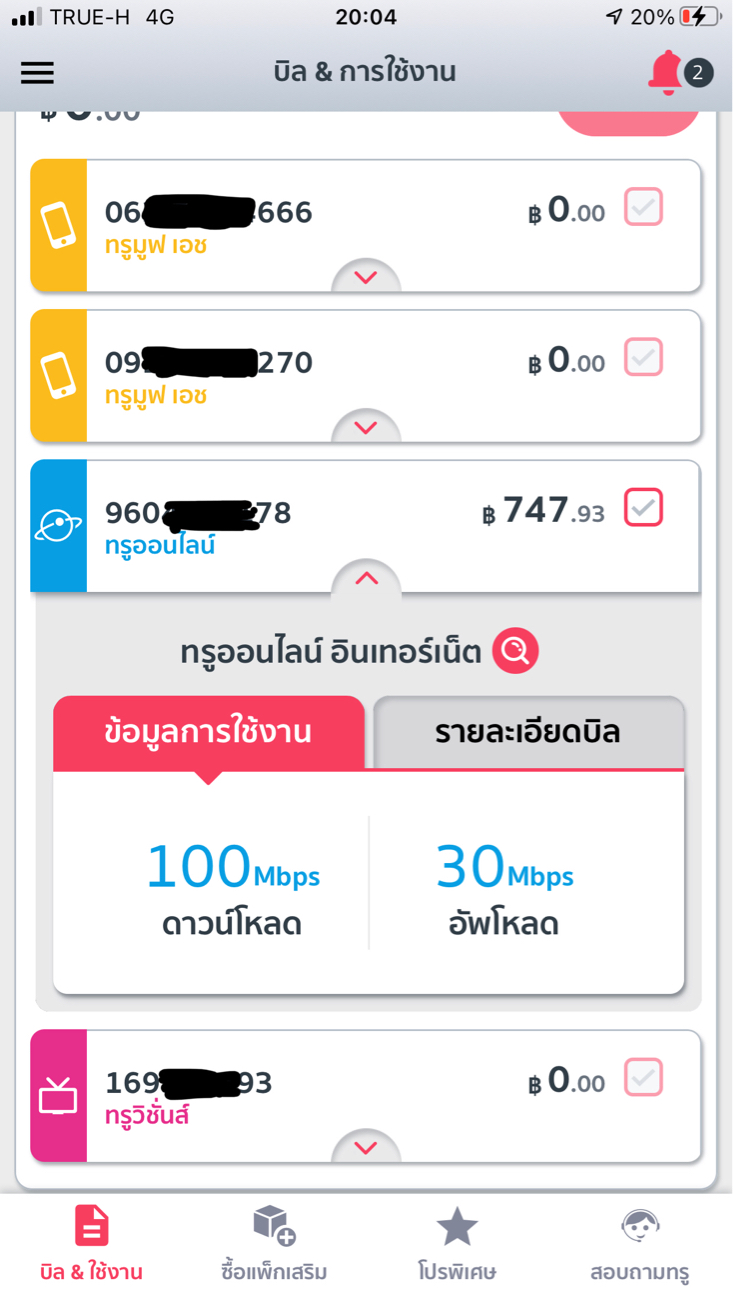Switch to the รายละเอียดบิล tab
This screenshot has width=733, height=1300.
(x=528, y=733)
